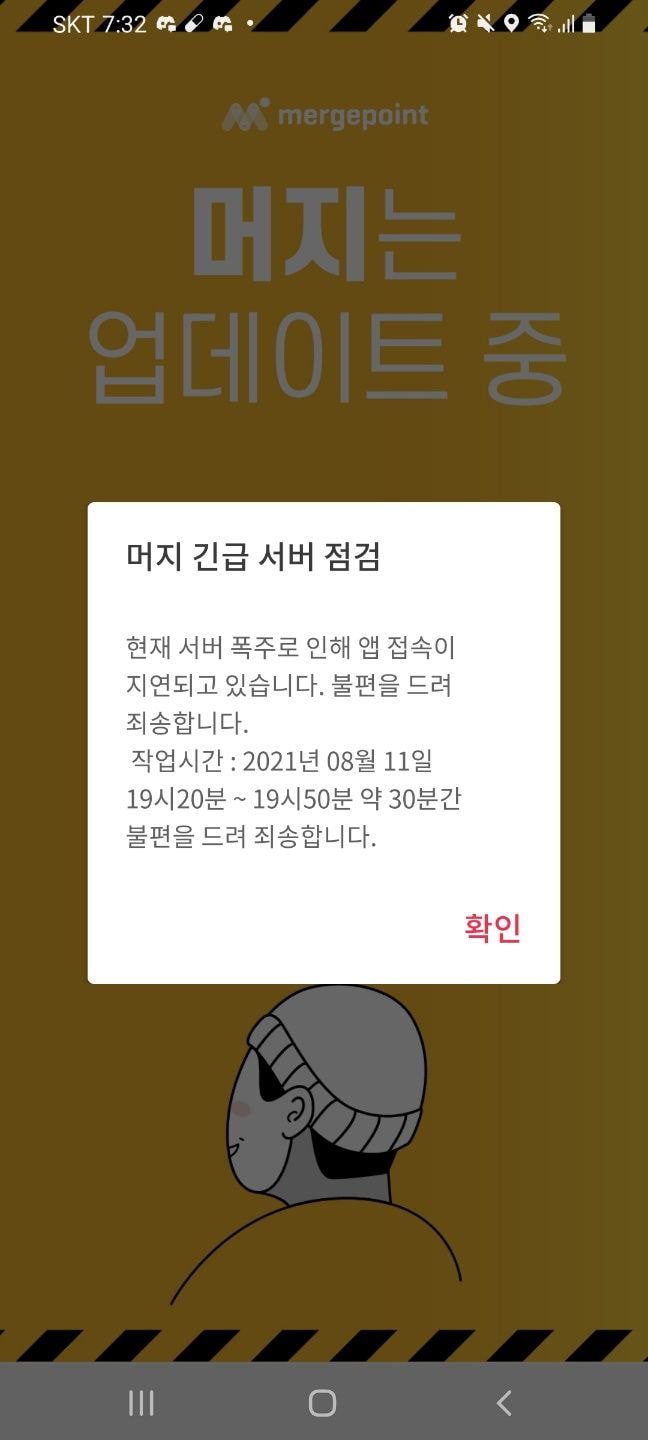Open the recent apps view
The width and height of the screenshot is (648, 1440).
pos(141,1403)
